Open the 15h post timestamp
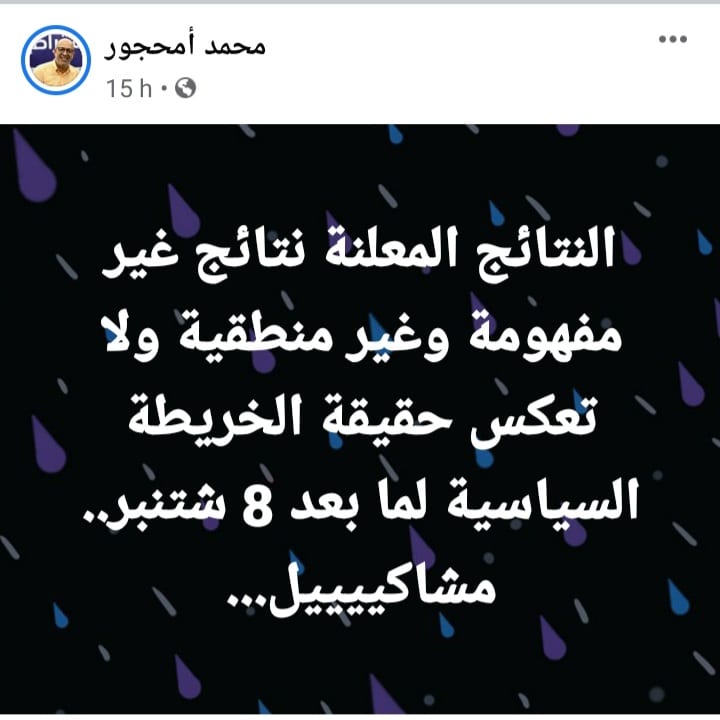 127,89
